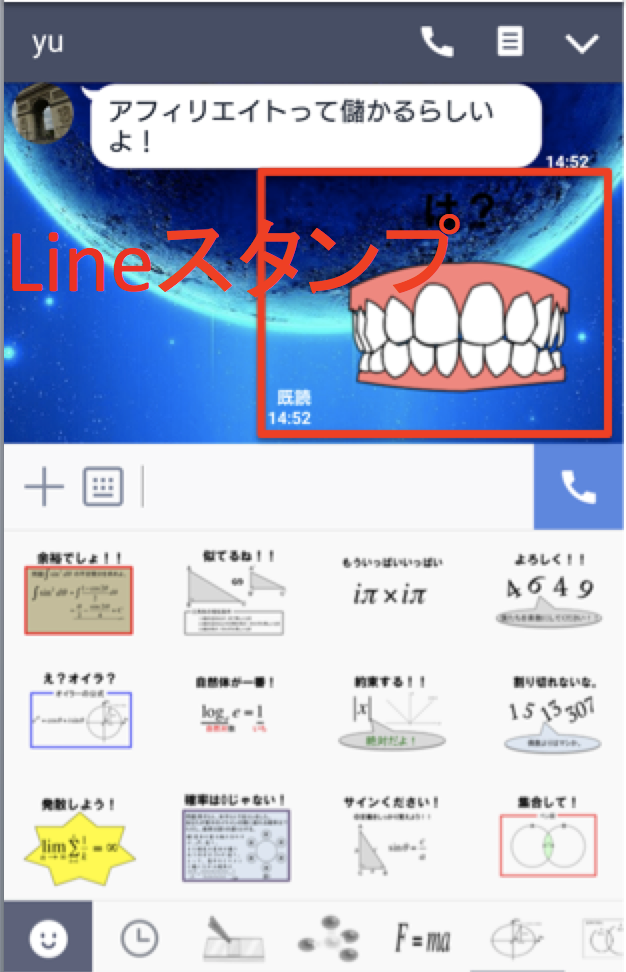Switch to the F=ma sticker pack
This screenshot has width=626, height=972.
click(x=424, y=937)
